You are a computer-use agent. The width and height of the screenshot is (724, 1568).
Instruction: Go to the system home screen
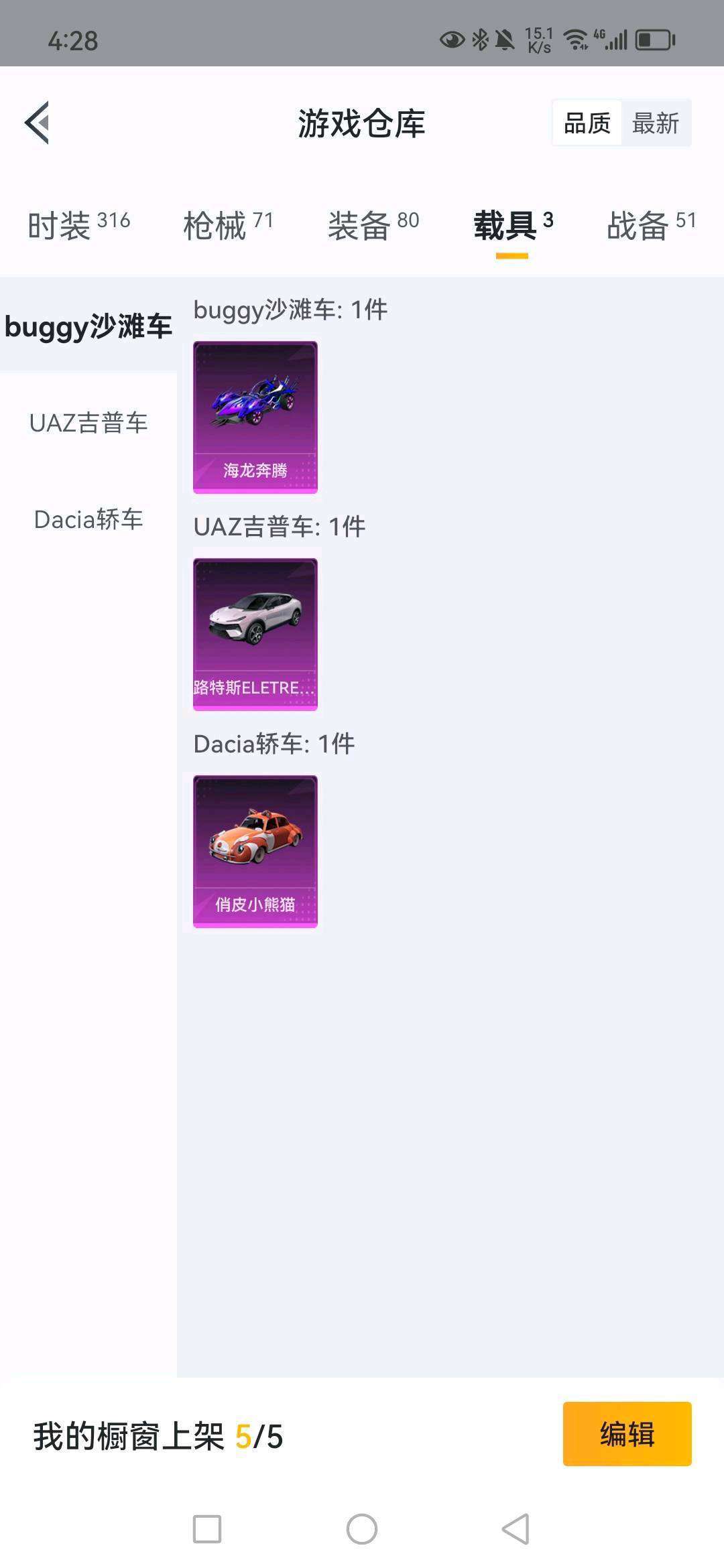tap(362, 1529)
